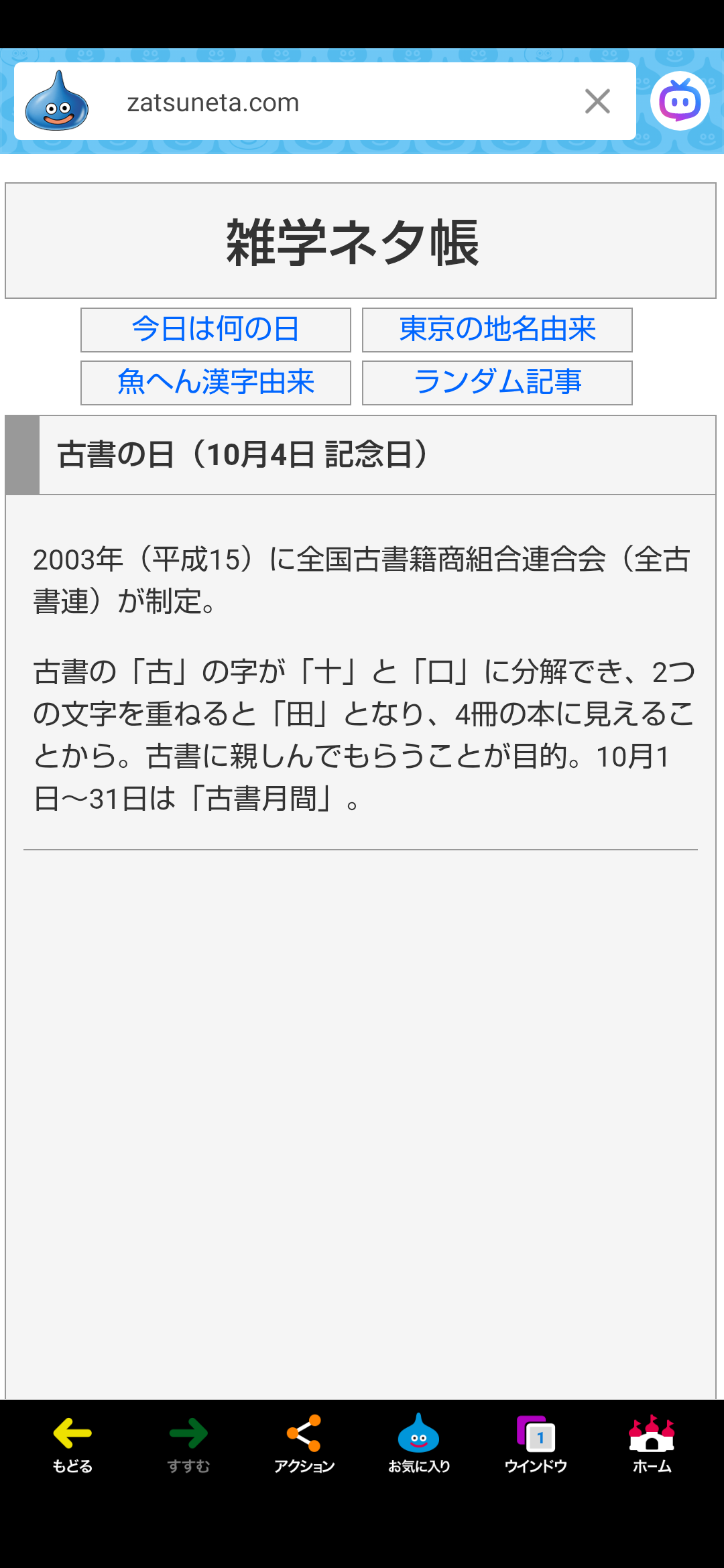This screenshot has width=724, height=1568.
Task: Tap the blue slime icon in the address bar
Action: tap(57, 102)
